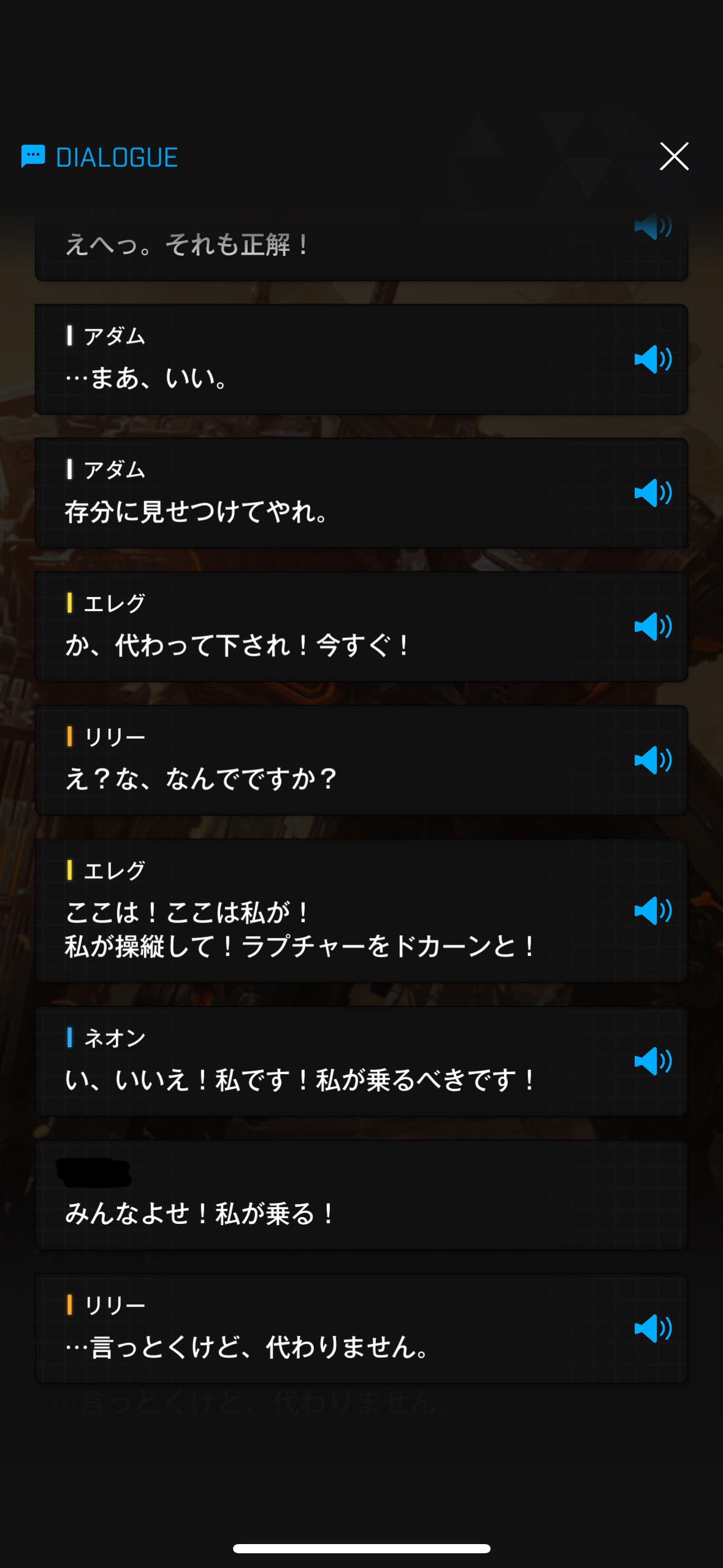The image size is (723, 1568).
Task: Play voice for「…言っとくけど、代わりません。」
Action: pyautogui.click(x=652, y=1328)
